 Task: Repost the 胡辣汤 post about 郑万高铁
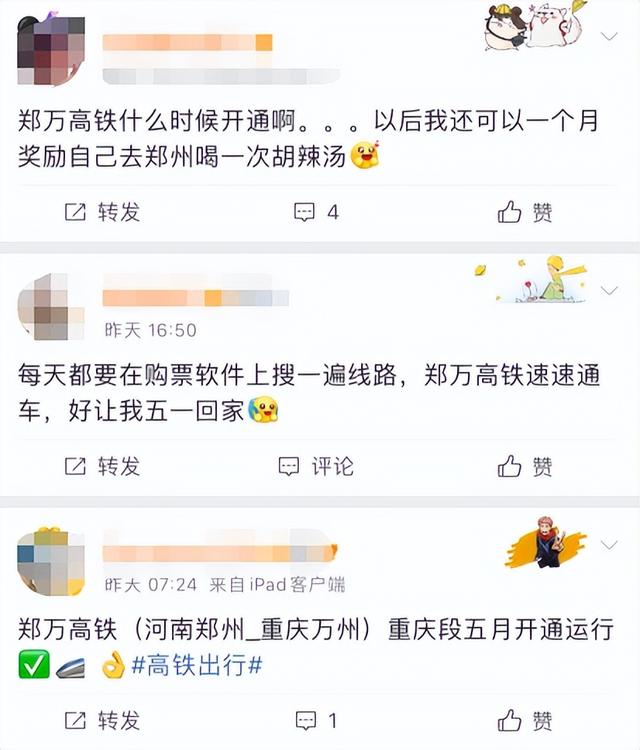coord(102,212)
